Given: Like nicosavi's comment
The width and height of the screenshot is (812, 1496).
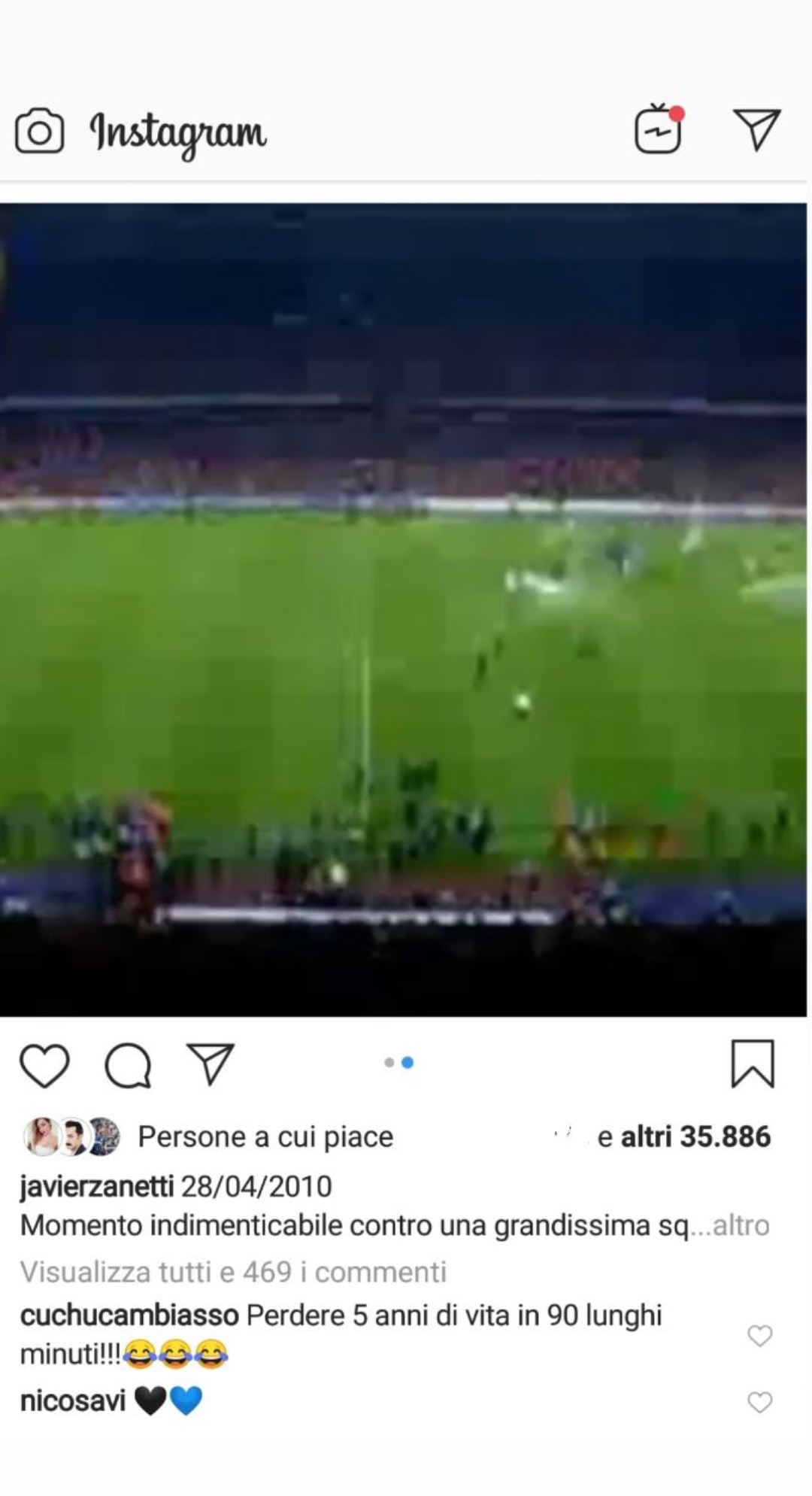Looking at the screenshot, I should click(759, 1402).
